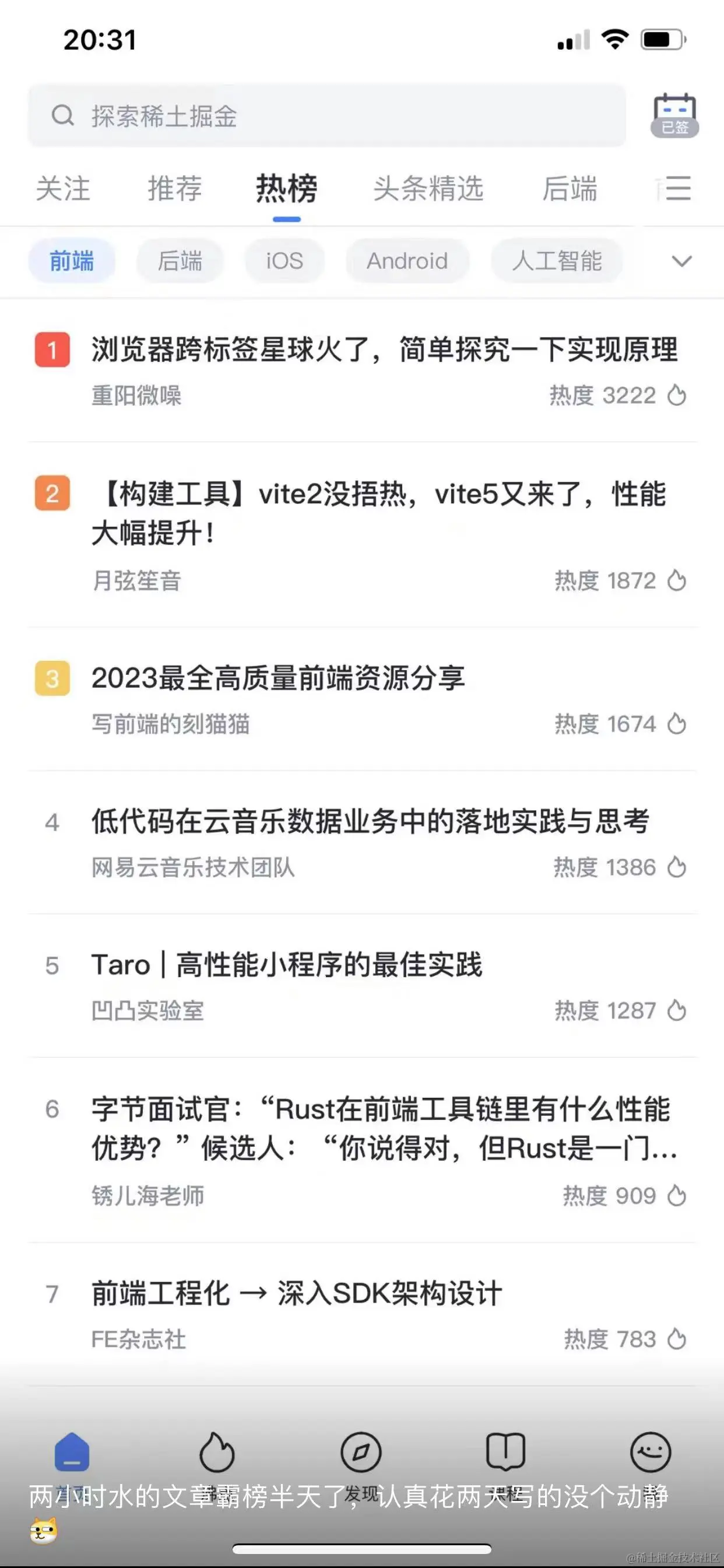Switch to the 推荐 tab

[x=175, y=188]
